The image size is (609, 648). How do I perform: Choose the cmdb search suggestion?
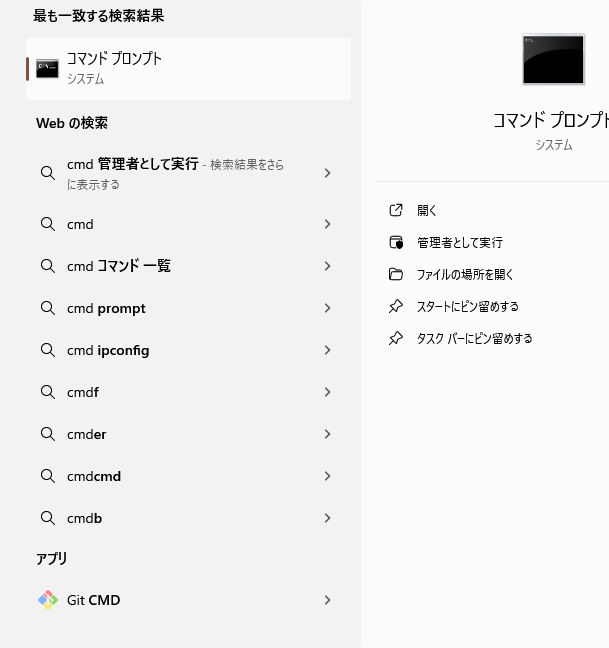(188, 518)
